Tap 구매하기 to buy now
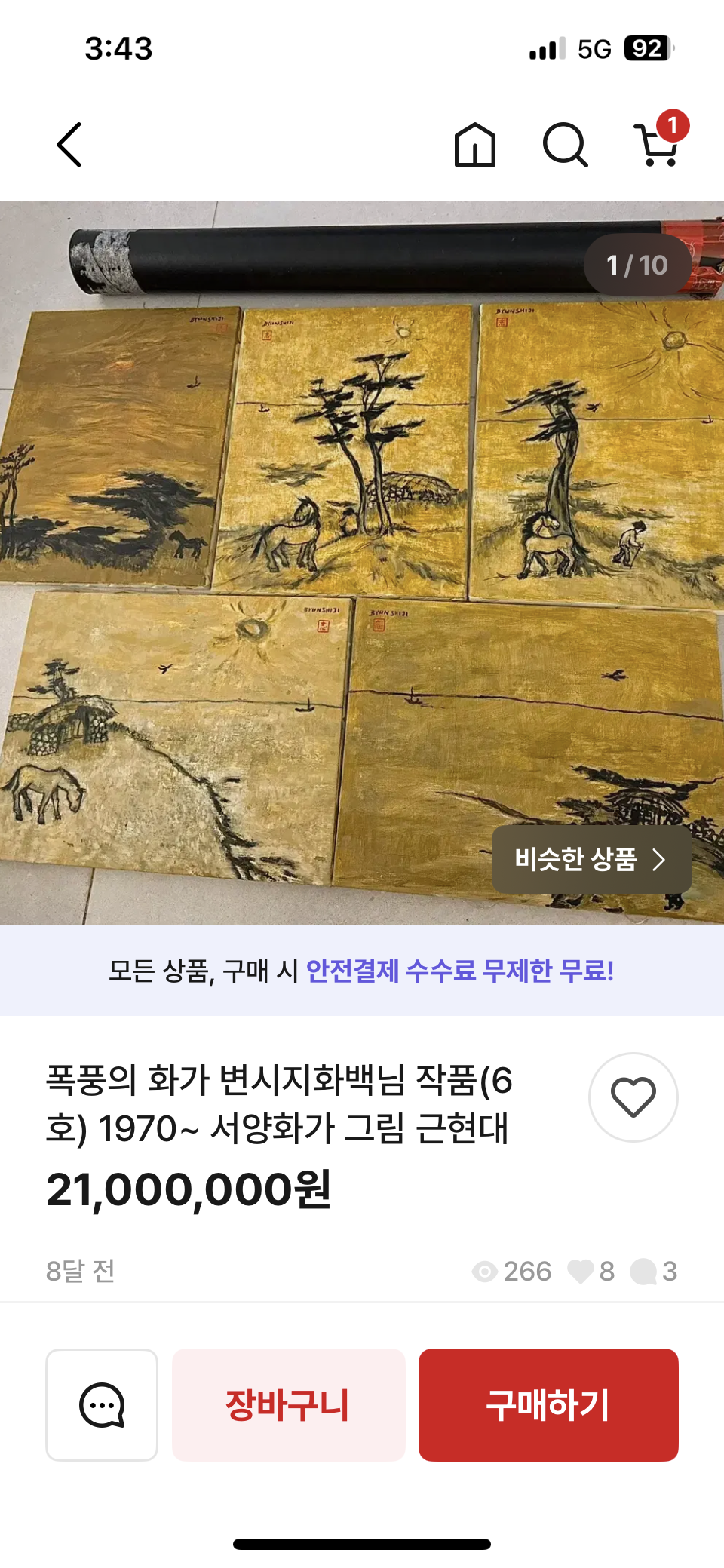Image resolution: width=724 pixels, height=1568 pixels. 548,1404
